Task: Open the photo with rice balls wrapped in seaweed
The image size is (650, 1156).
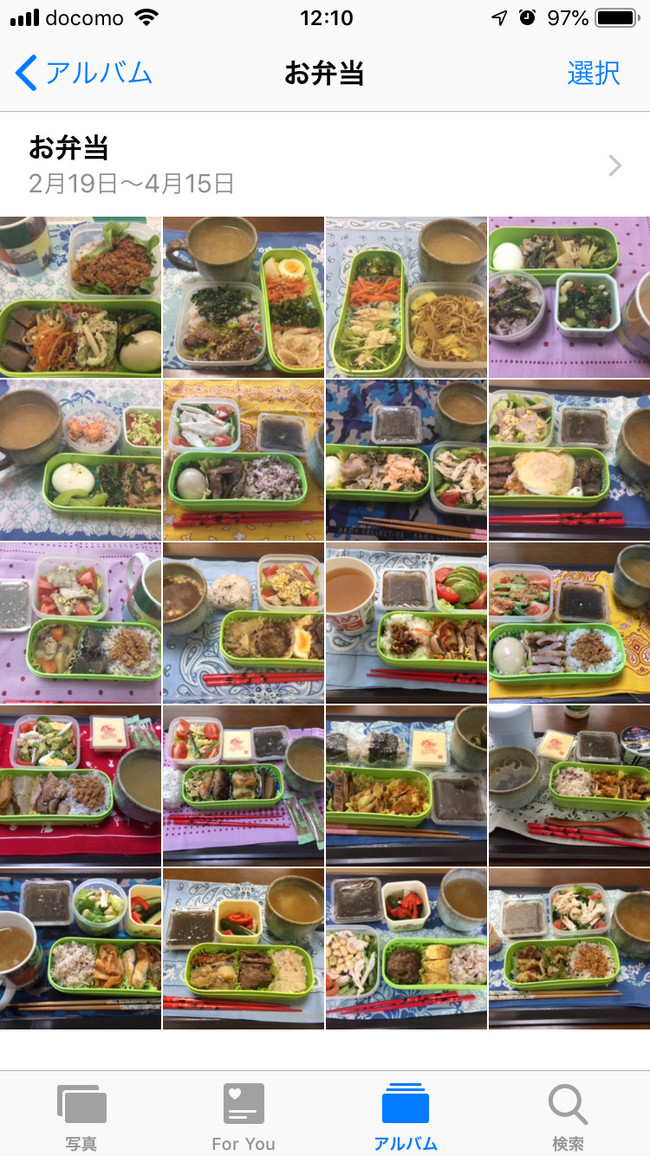Action: click(406, 785)
